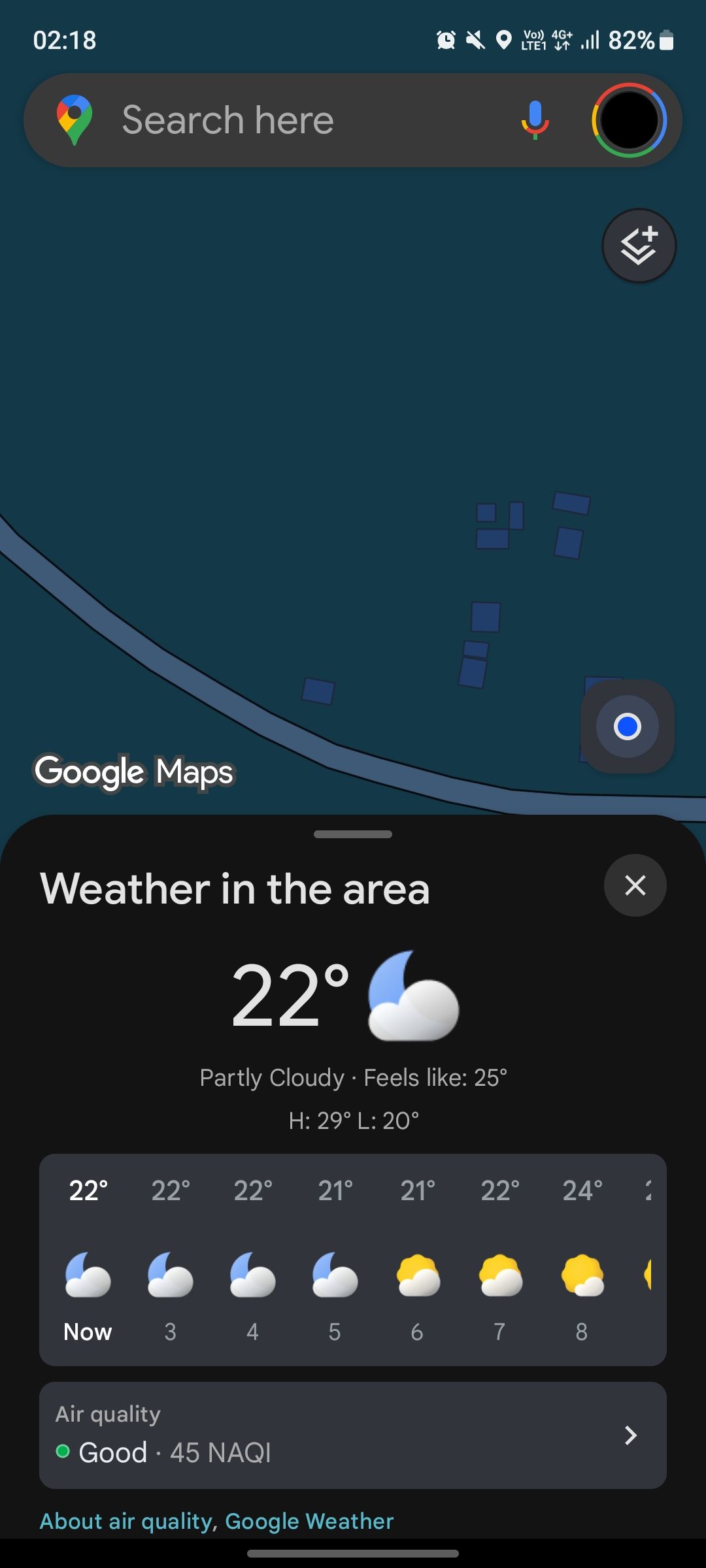Open Air quality details
Viewport: 706px width, 1568px height.
click(353, 1435)
